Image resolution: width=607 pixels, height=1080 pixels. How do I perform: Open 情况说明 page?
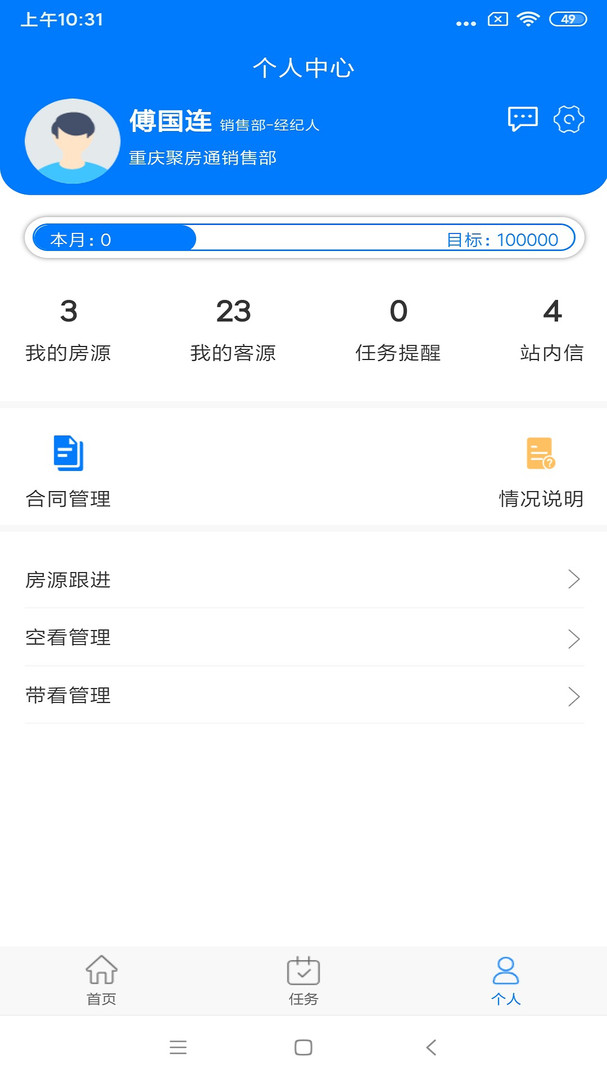pos(541,472)
